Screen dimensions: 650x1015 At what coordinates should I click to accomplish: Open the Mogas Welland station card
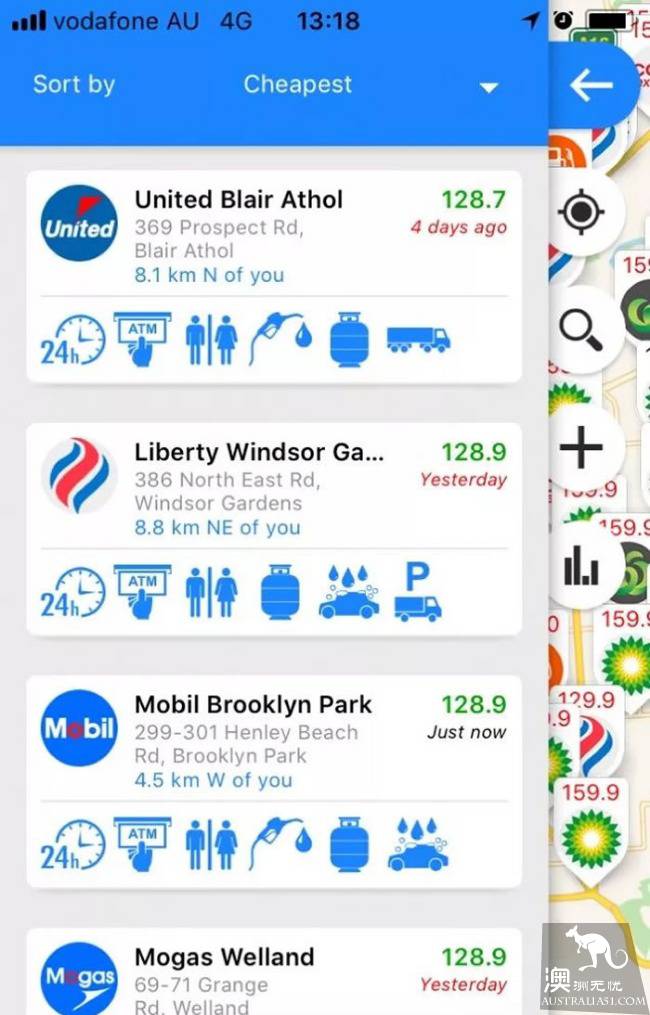coord(273,975)
